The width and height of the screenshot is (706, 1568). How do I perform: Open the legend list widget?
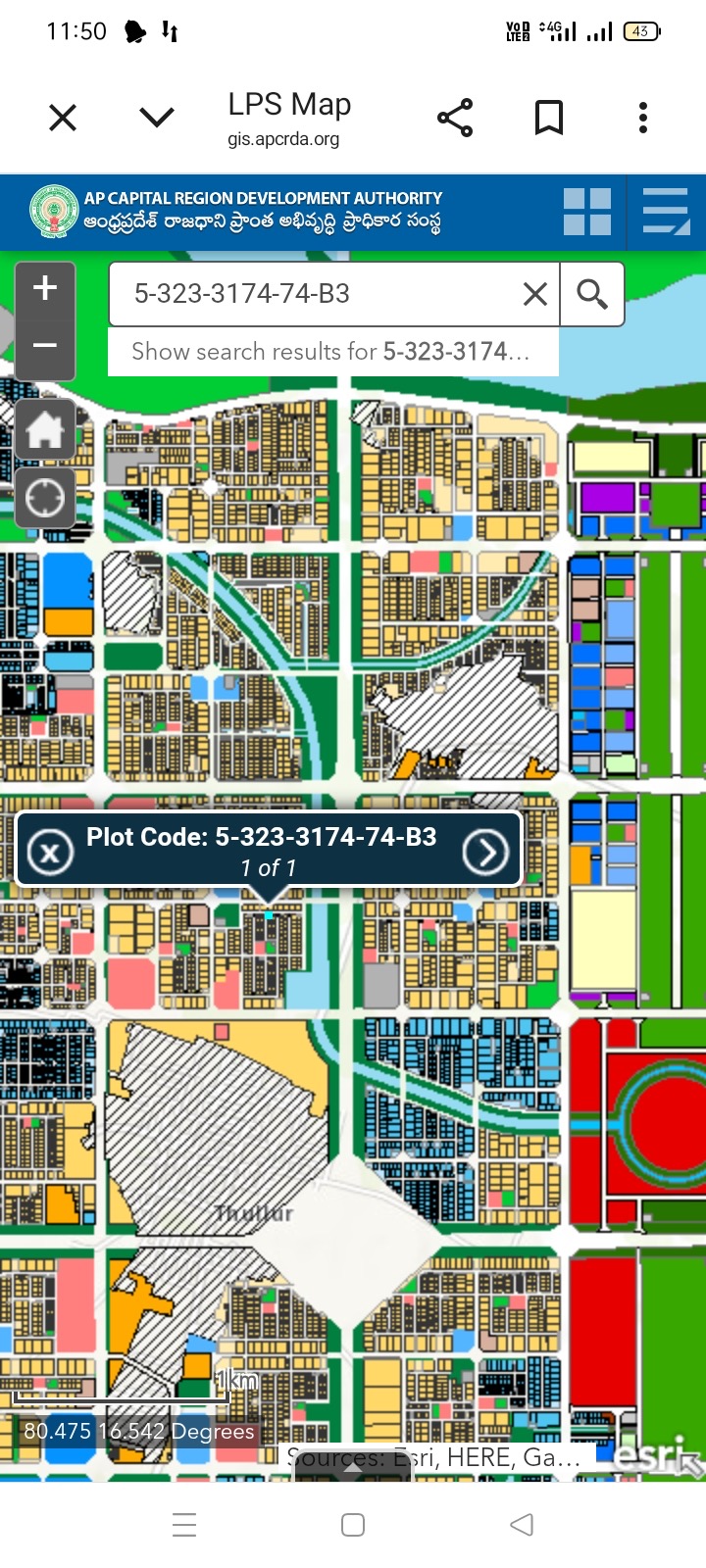pos(667,212)
